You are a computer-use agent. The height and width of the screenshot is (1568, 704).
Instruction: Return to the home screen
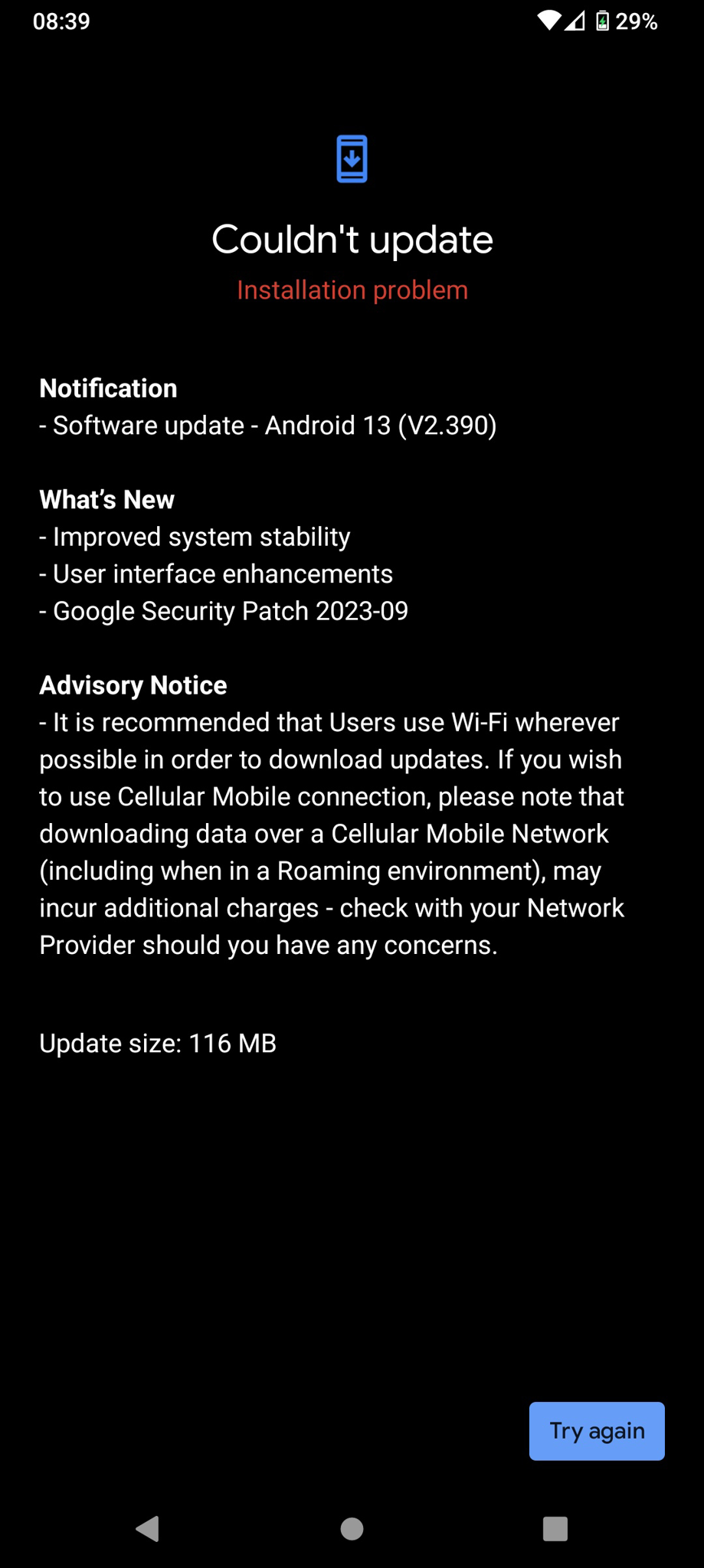point(352,1528)
